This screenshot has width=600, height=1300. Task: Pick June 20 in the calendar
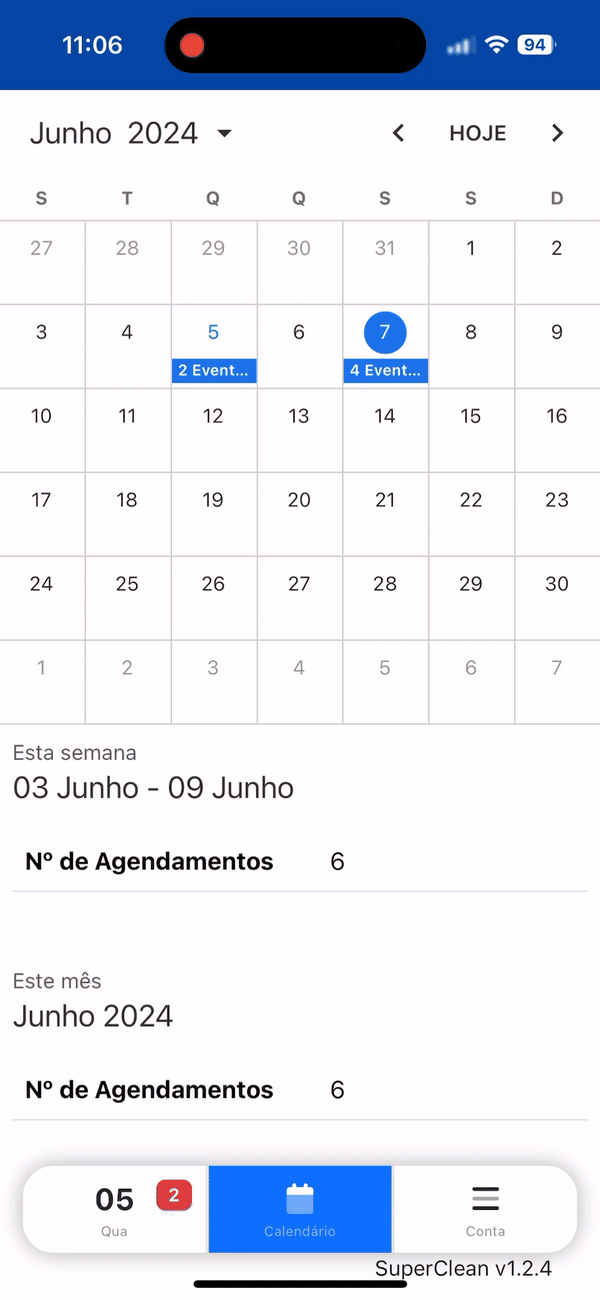[299, 500]
